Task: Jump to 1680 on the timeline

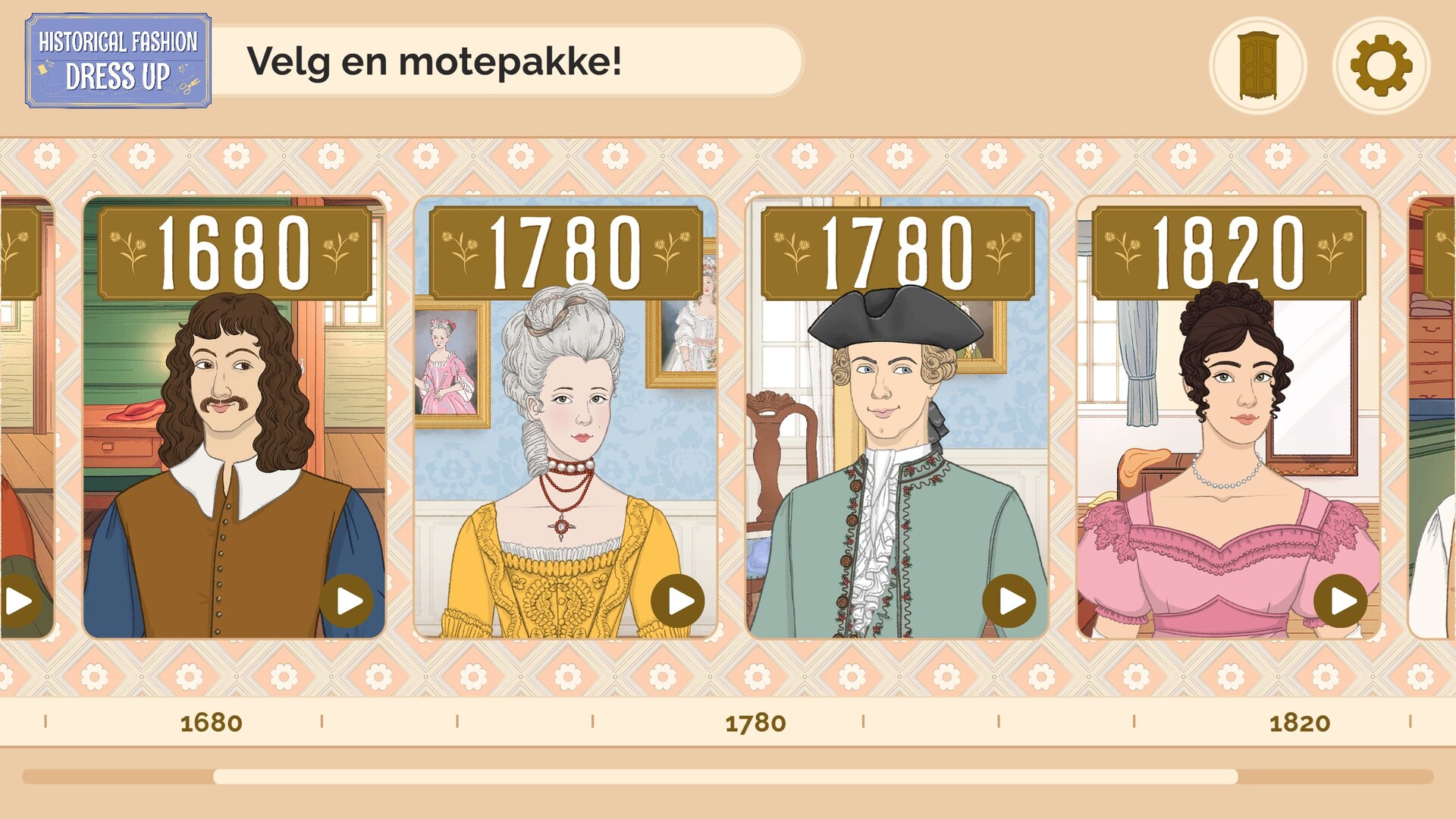Action: tap(211, 723)
